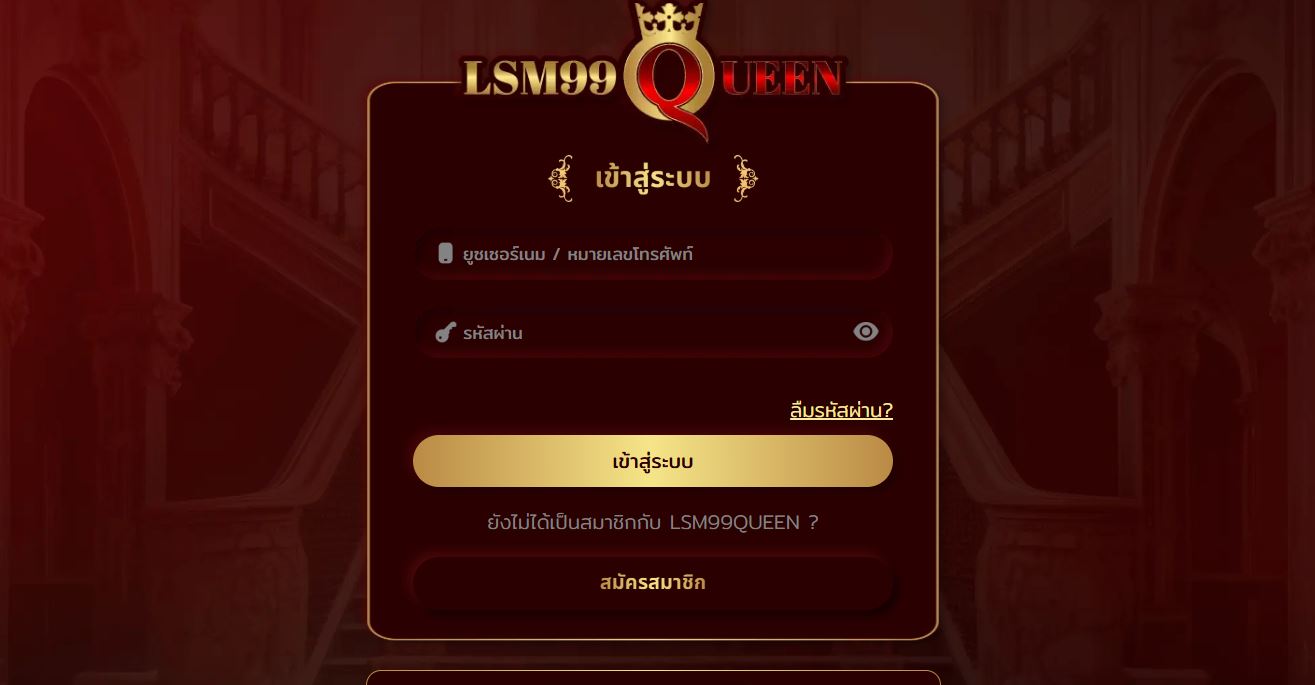This screenshot has height=685, width=1315.
Task: Focus the รหัสผ่าน password field
Action: tap(640, 333)
